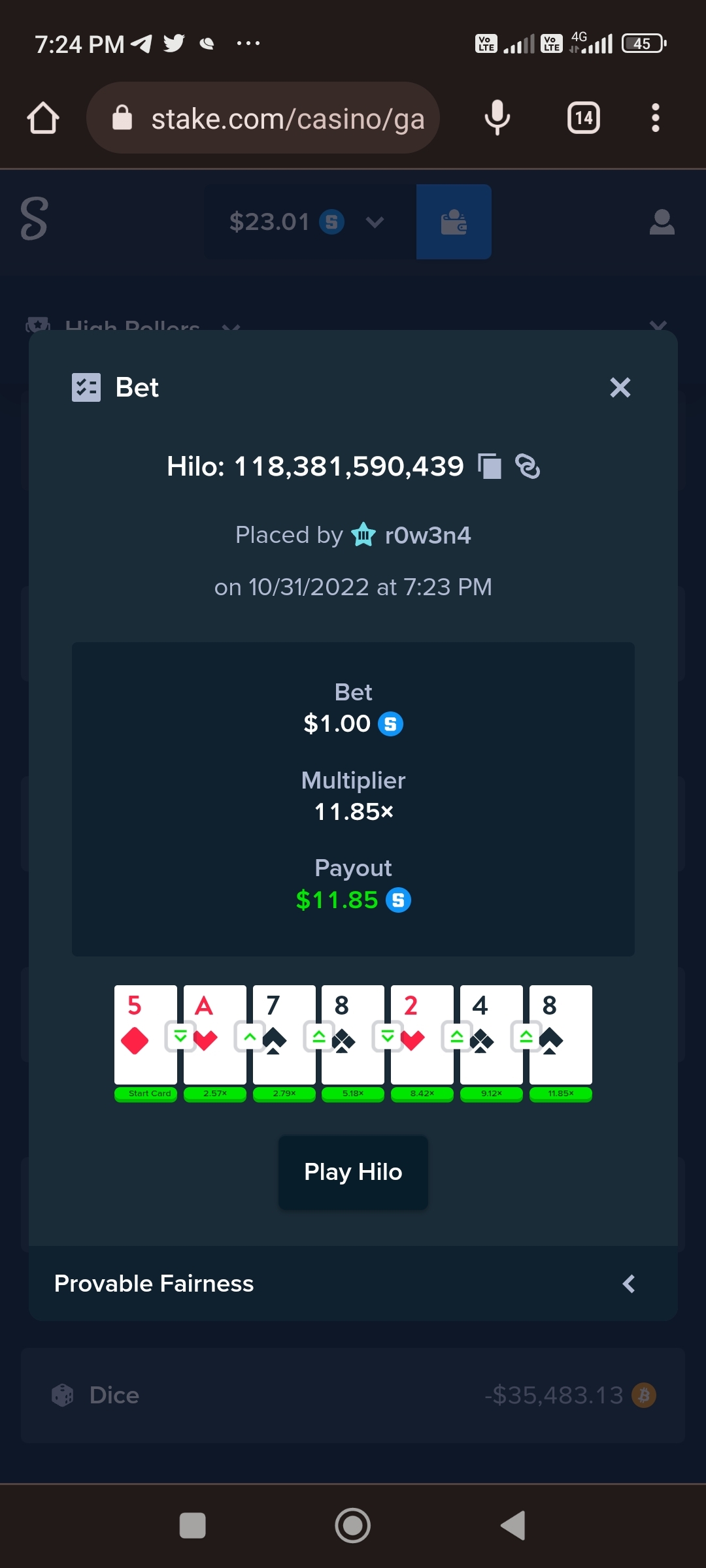Go back with system back button
Viewport: 706px width, 1568px height.
513,1526
